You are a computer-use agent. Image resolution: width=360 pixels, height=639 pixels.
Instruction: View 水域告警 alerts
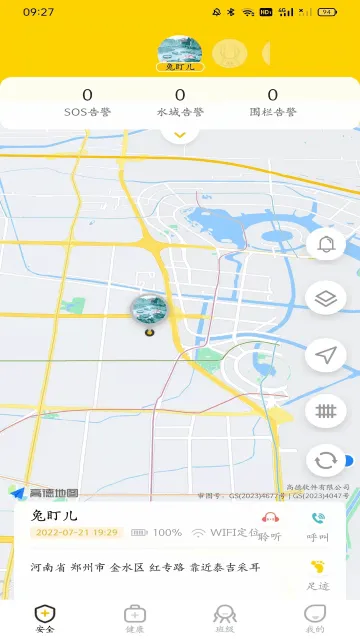[x=180, y=103]
